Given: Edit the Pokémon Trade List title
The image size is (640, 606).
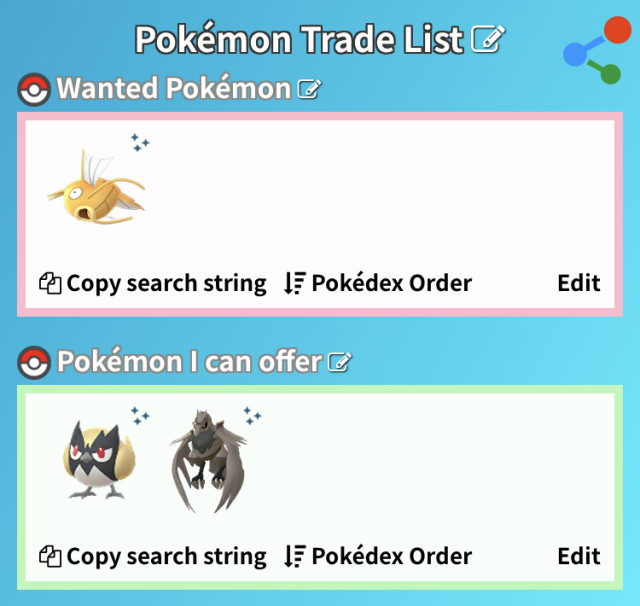Looking at the screenshot, I should click(x=489, y=40).
